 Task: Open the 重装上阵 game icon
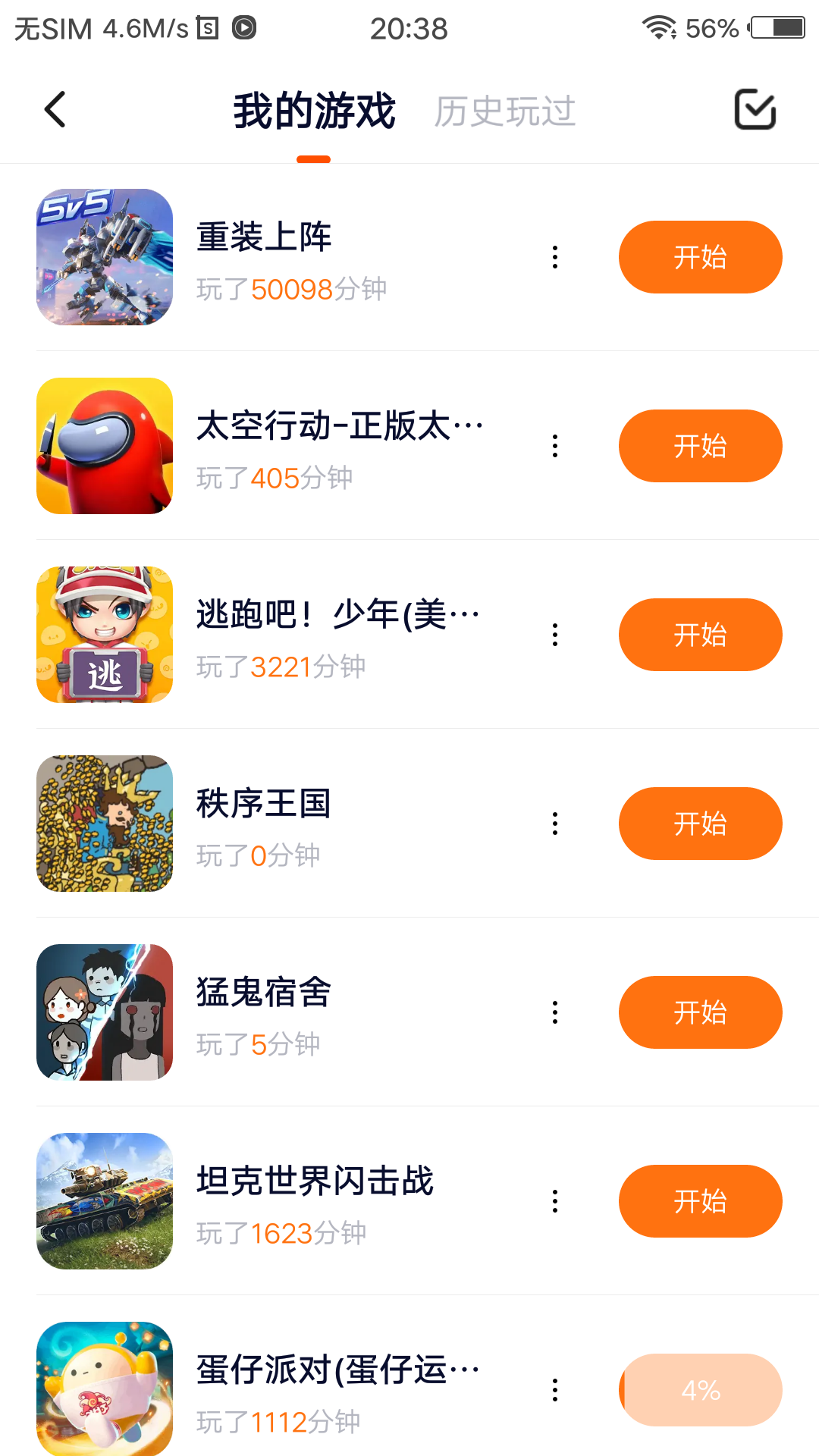point(105,257)
